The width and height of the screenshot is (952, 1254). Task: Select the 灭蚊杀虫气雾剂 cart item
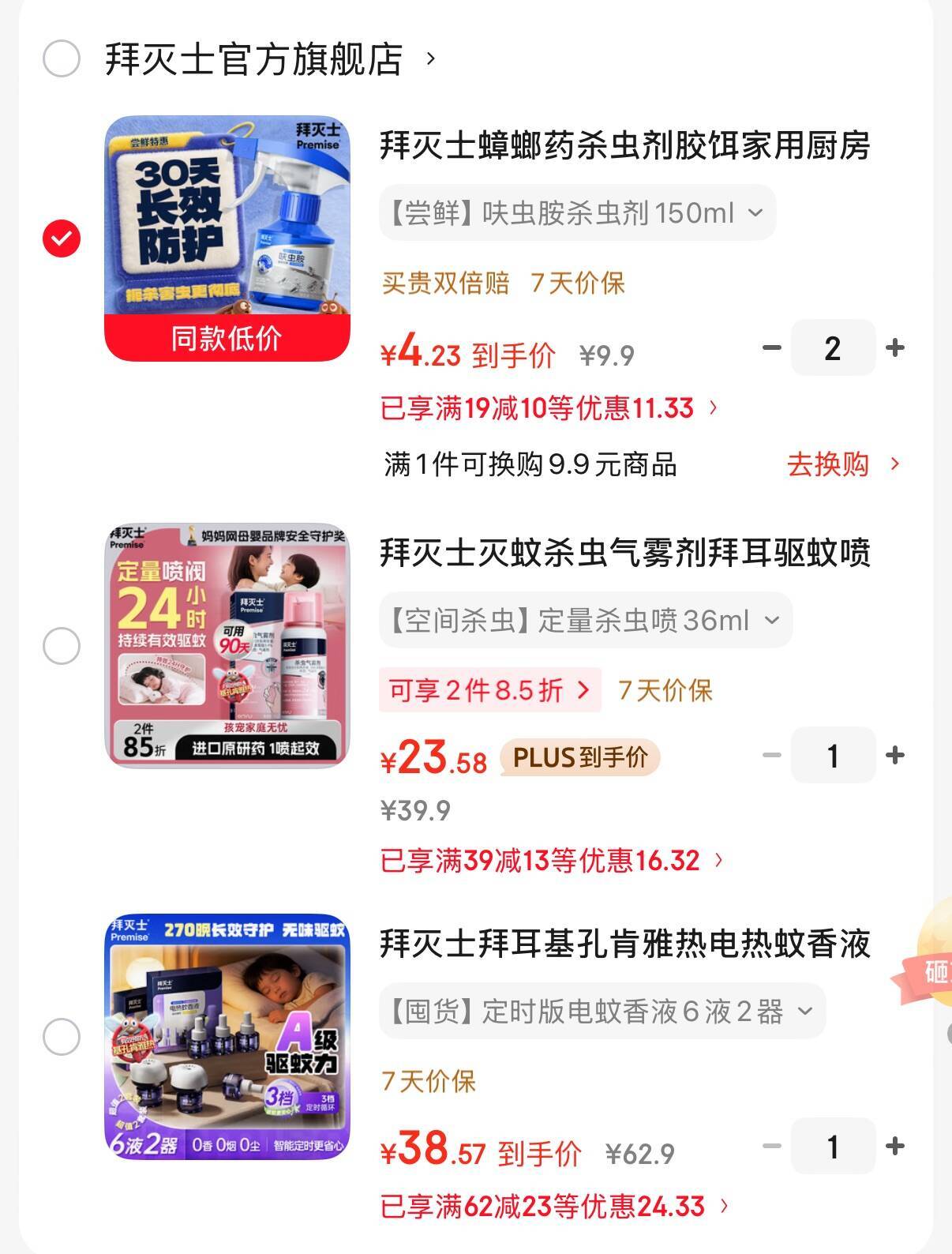pyautogui.click(x=62, y=646)
